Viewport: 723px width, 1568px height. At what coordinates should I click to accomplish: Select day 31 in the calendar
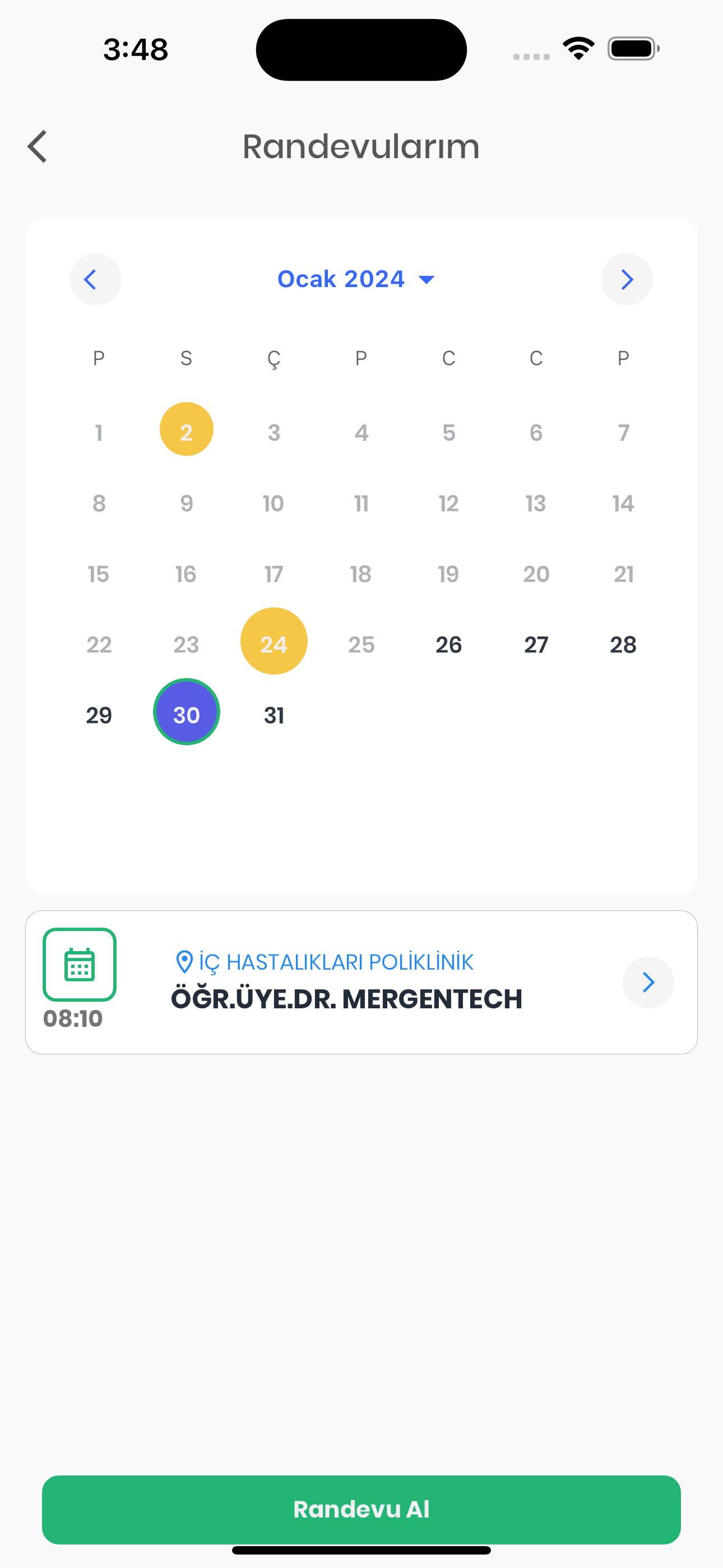pyautogui.click(x=274, y=715)
